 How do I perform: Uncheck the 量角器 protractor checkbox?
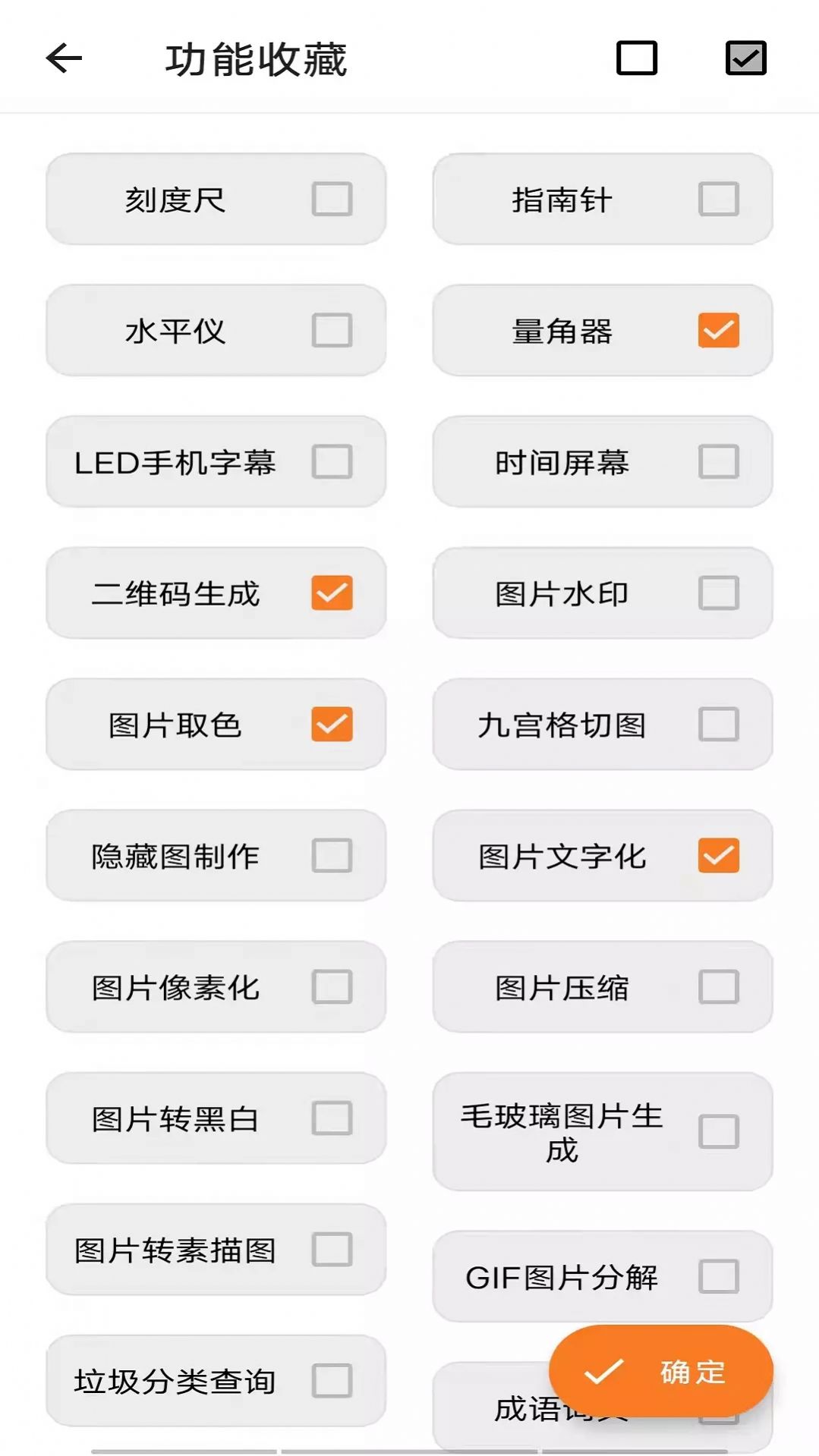[x=717, y=330]
